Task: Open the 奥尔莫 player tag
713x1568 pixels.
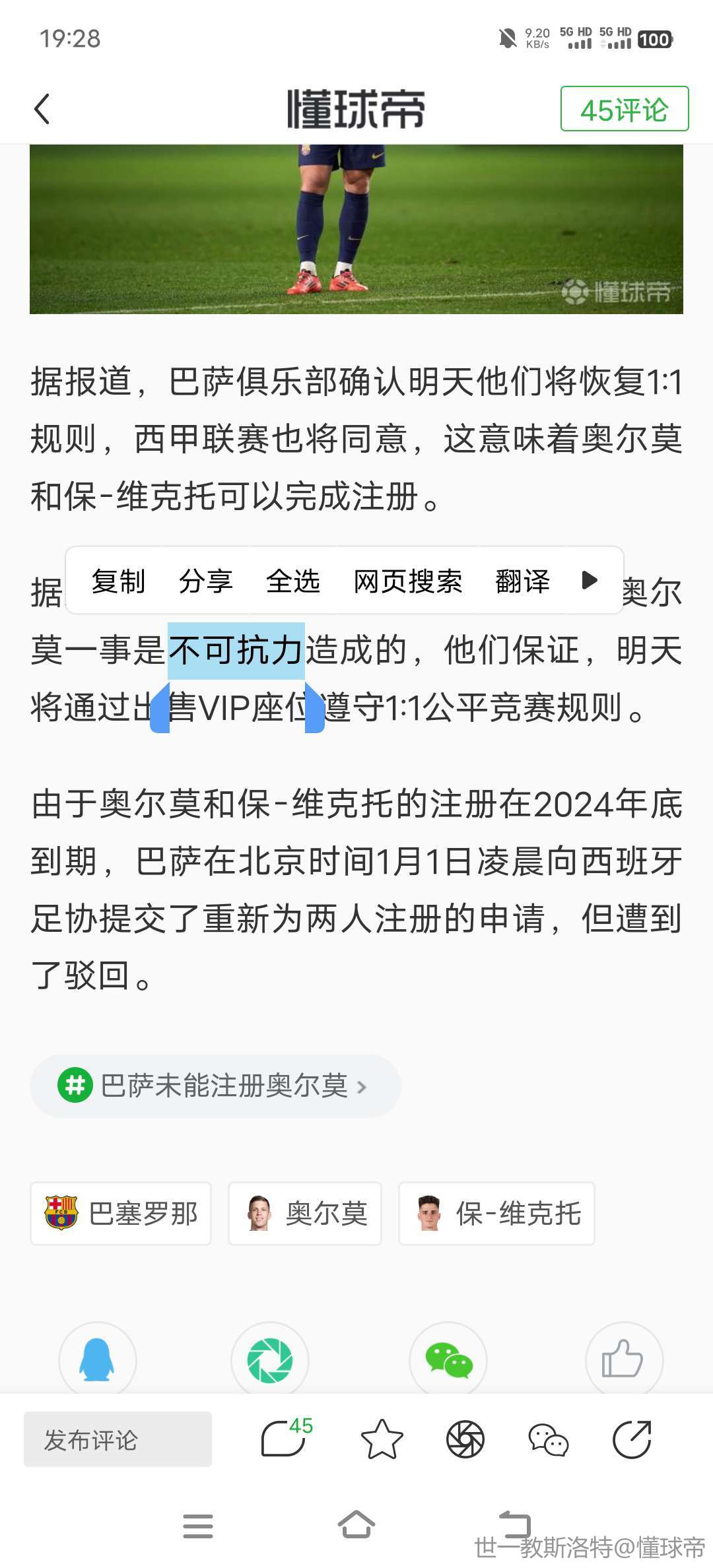Action: click(x=305, y=1214)
